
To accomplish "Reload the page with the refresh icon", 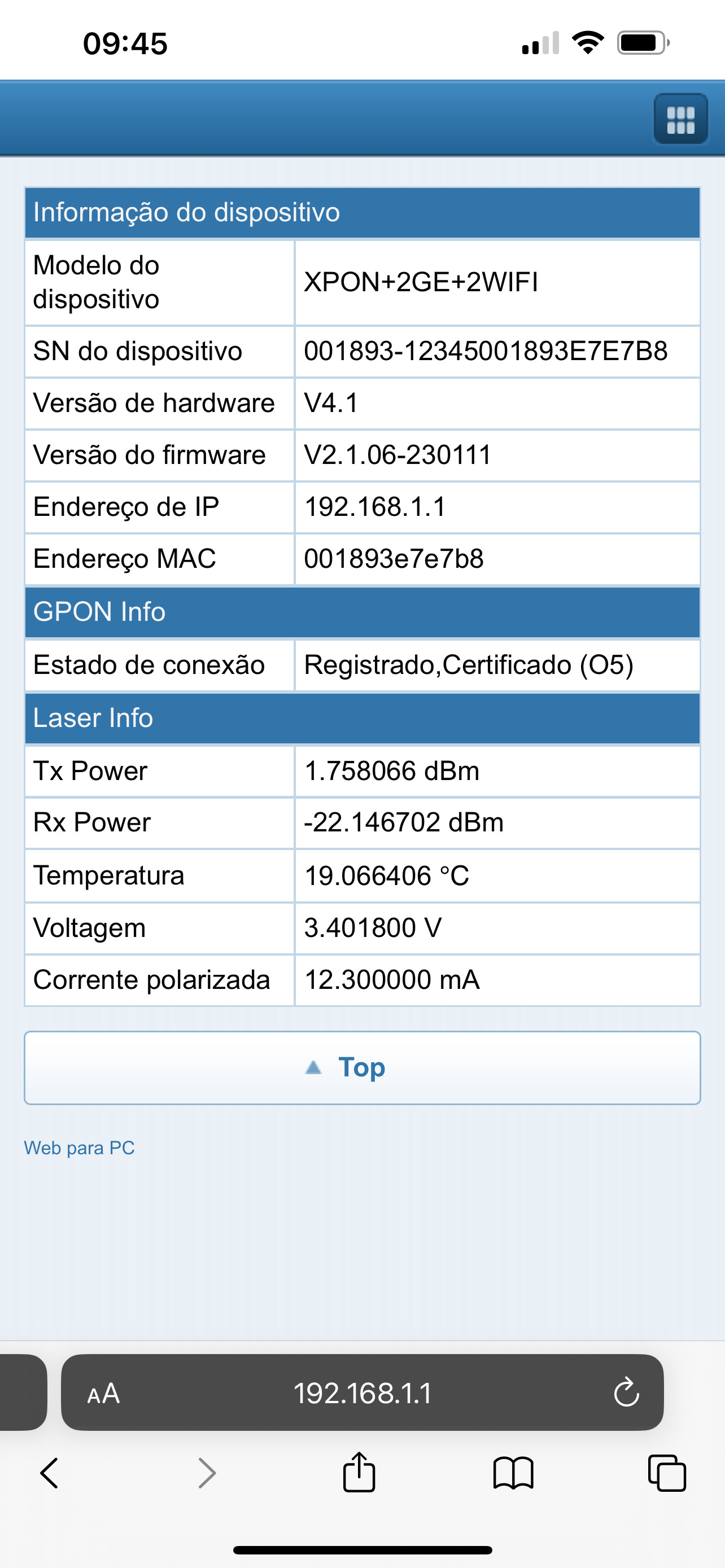I will [x=626, y=1393].
